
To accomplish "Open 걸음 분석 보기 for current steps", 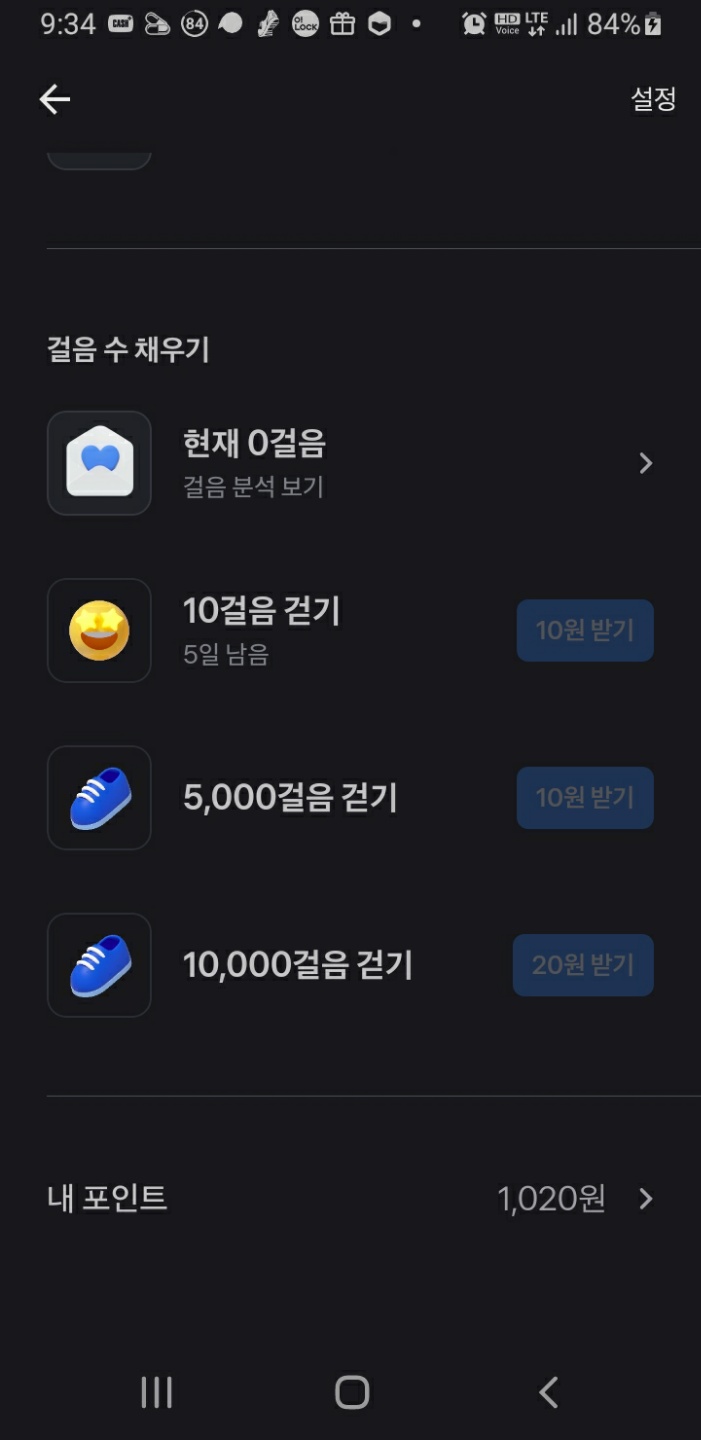I will coord(350,463).
